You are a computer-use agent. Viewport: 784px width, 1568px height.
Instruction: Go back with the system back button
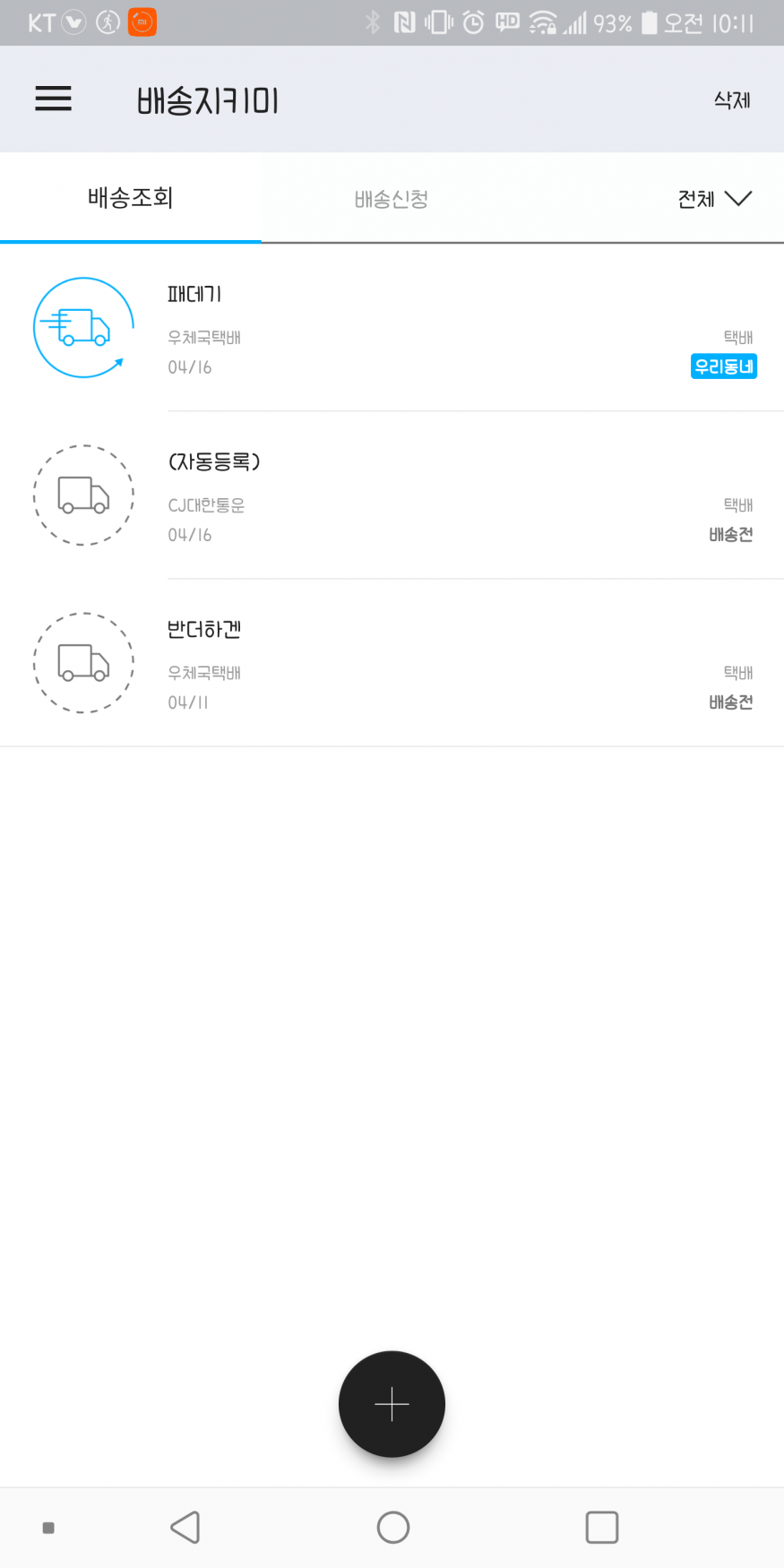point(185,1528)
